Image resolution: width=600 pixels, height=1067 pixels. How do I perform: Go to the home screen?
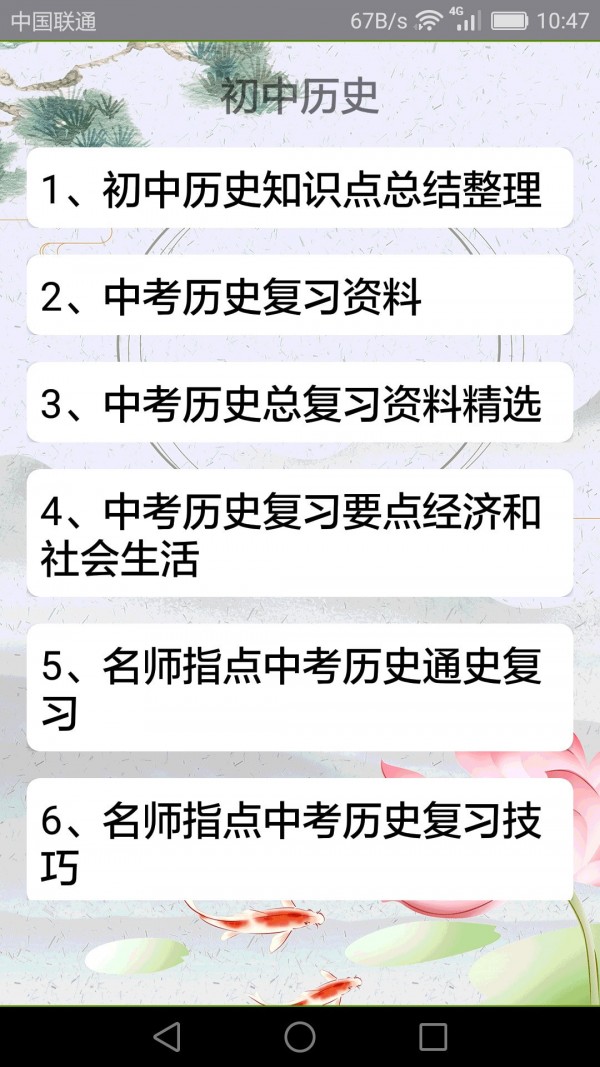(x=300, y=1036)
